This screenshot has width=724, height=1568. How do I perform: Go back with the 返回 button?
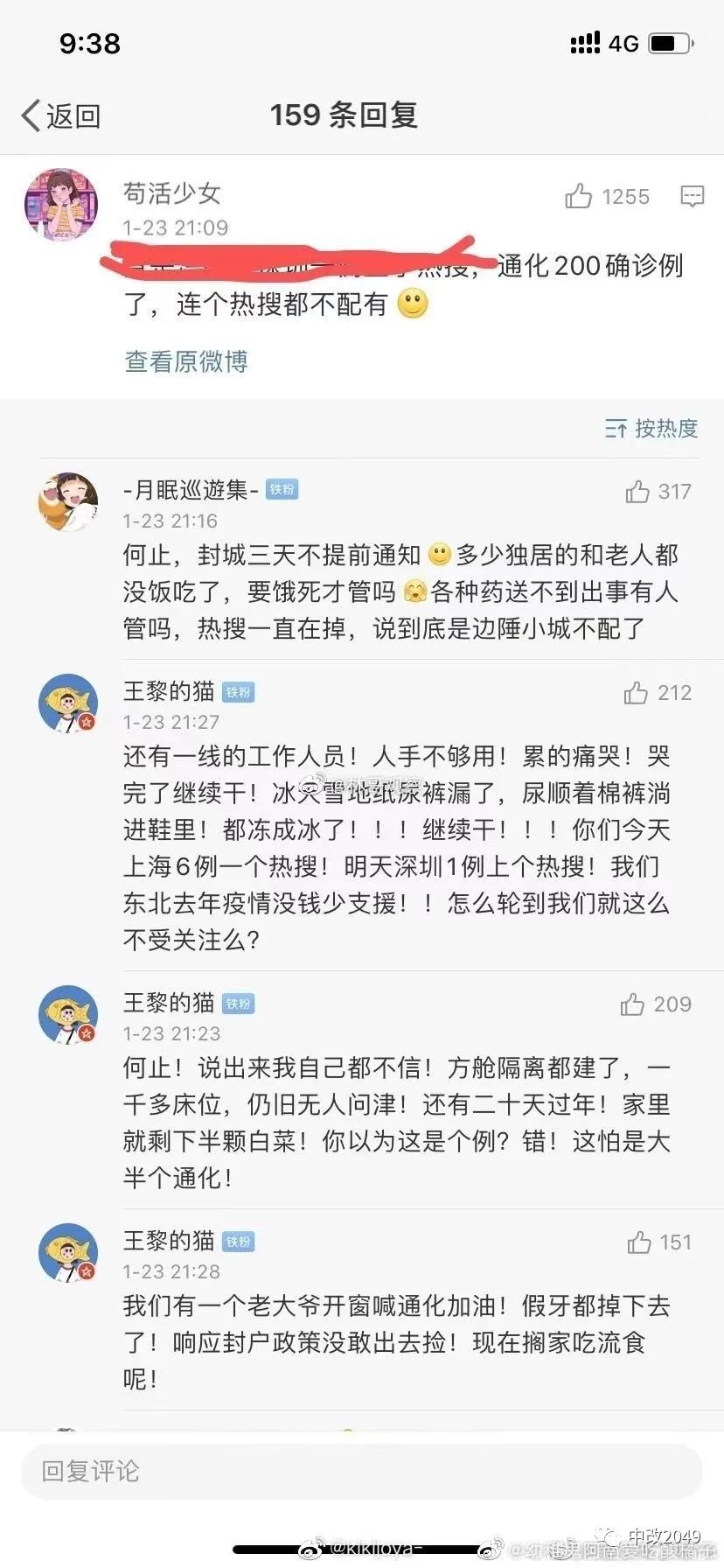click(x=60, y=115)
